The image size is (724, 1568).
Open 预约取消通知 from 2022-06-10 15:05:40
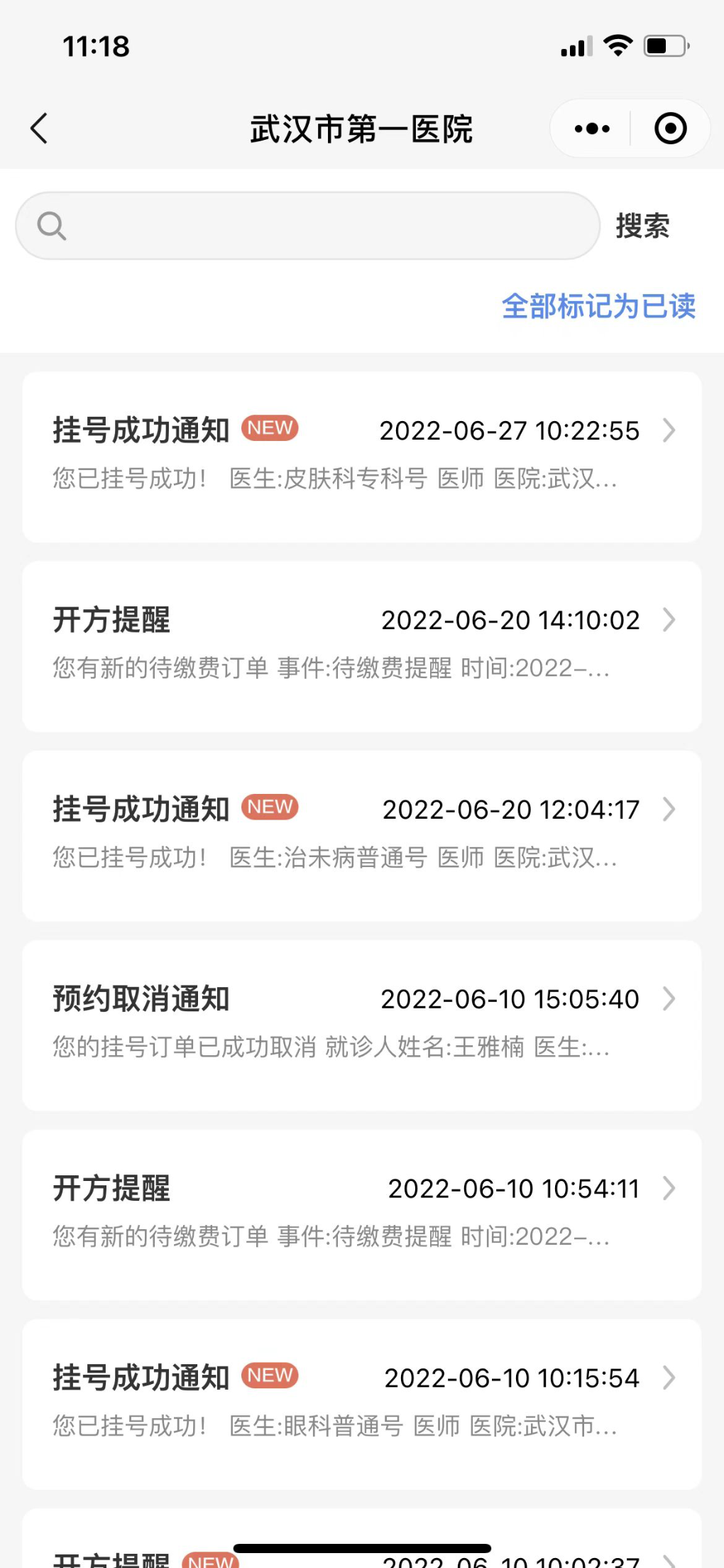coord(362,1025)
